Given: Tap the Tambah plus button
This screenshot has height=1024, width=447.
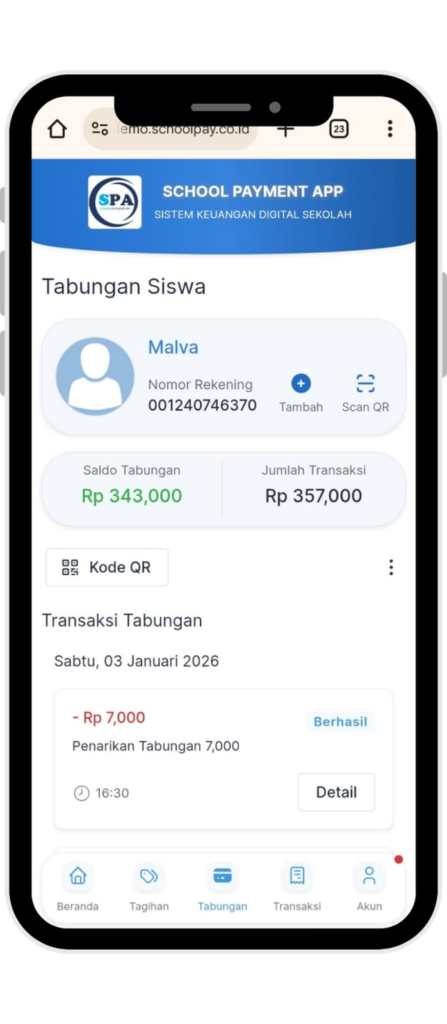Looking at the screenshot, I should point(301,393).
